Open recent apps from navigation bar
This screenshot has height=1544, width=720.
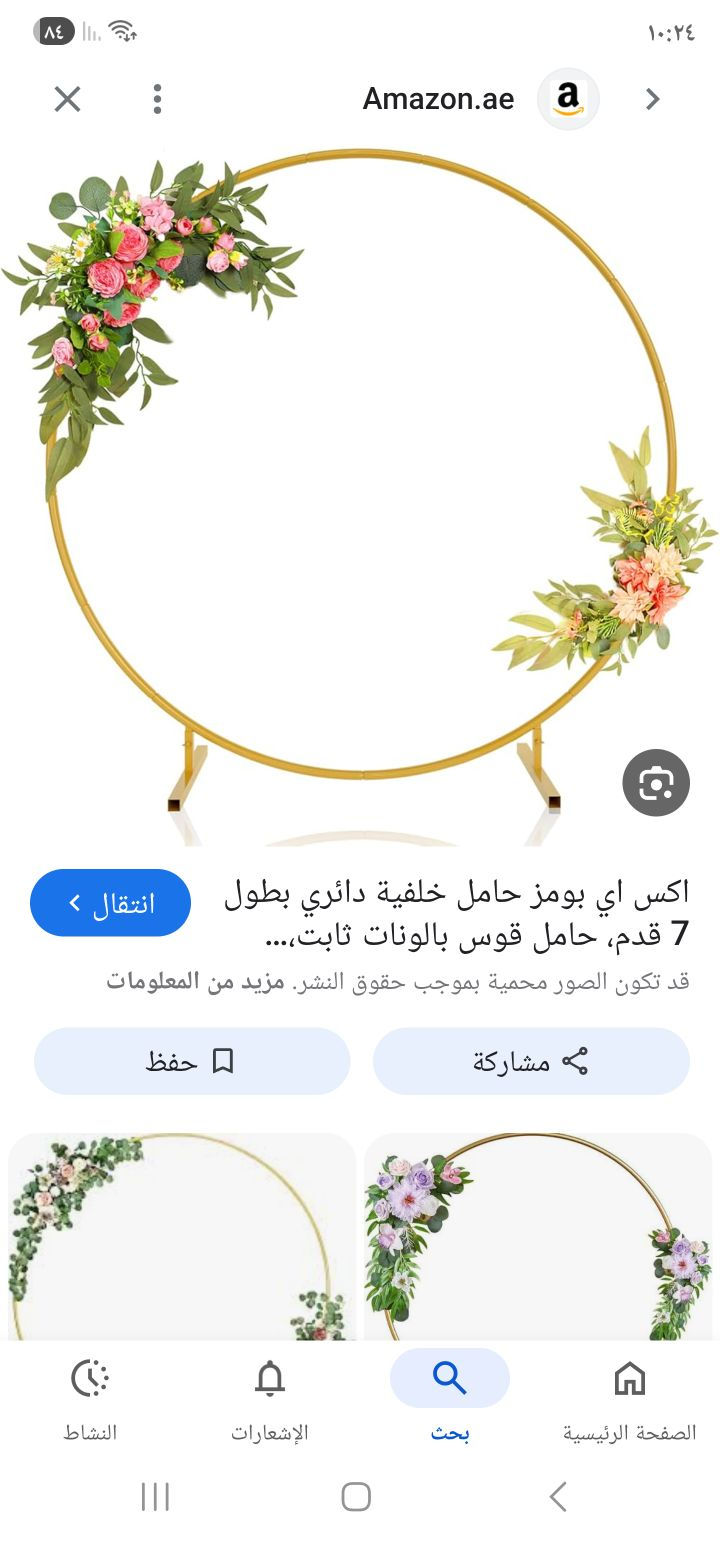[x=155, y=1496]
